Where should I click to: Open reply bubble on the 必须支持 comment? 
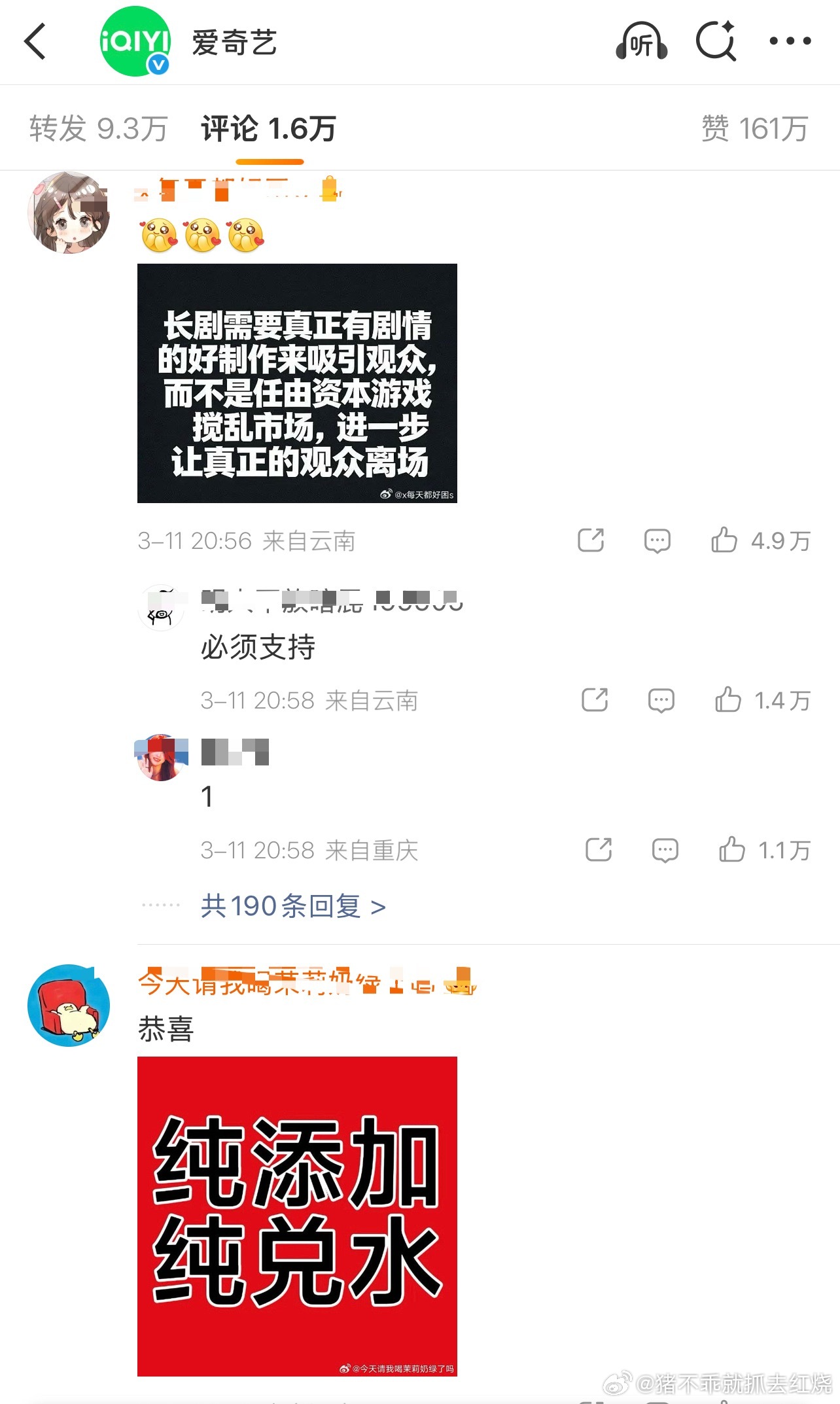(x=661, y=699)
